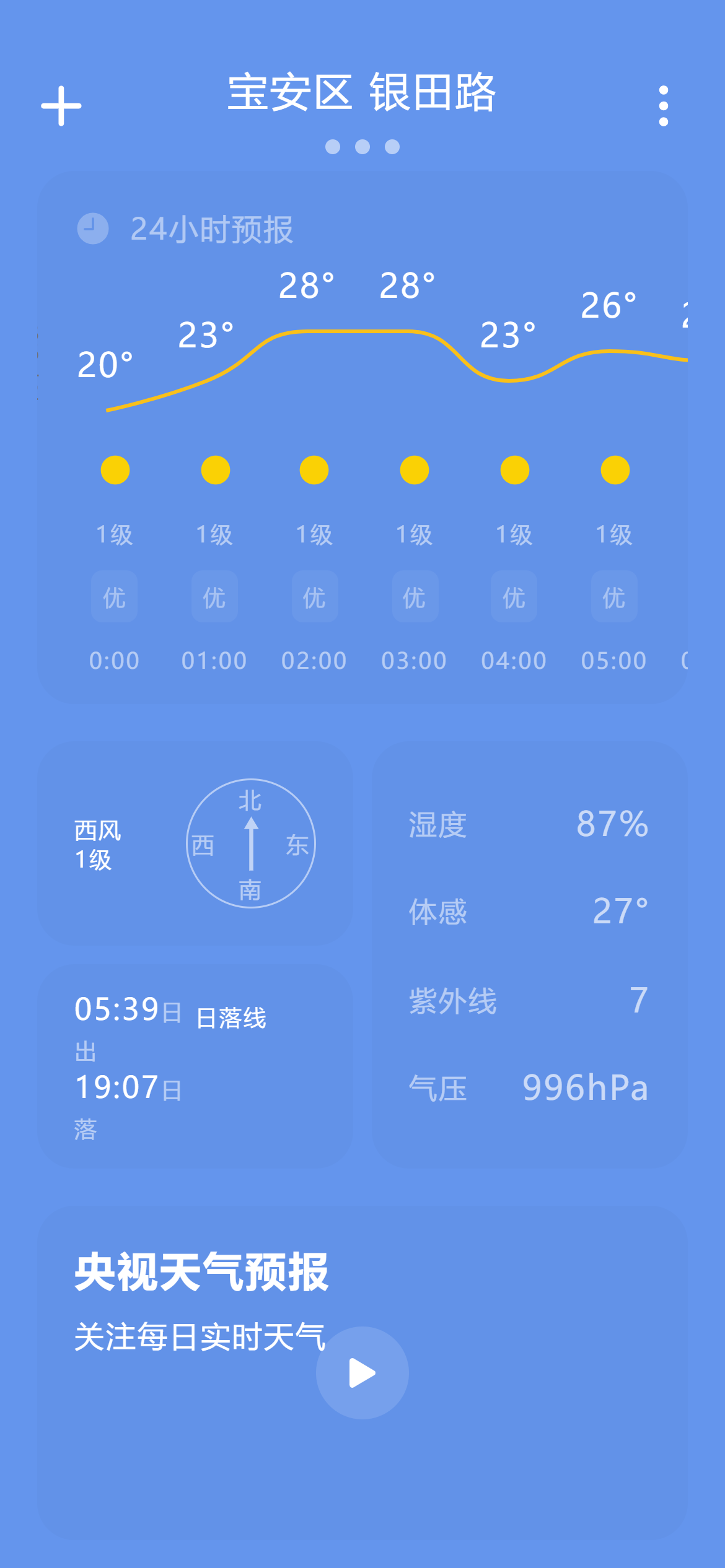Image resolution: width=725 pixels, height=1568 pixels.
Task: Click the wind direction compass
Action: (x=251, y=843)
